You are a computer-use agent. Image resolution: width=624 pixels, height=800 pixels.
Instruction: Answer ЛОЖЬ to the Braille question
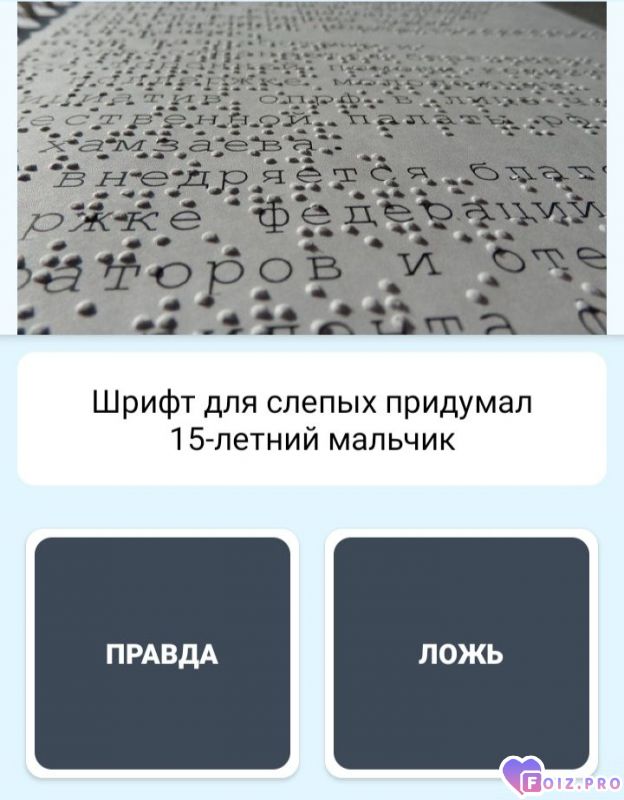[x=461, y=654]
